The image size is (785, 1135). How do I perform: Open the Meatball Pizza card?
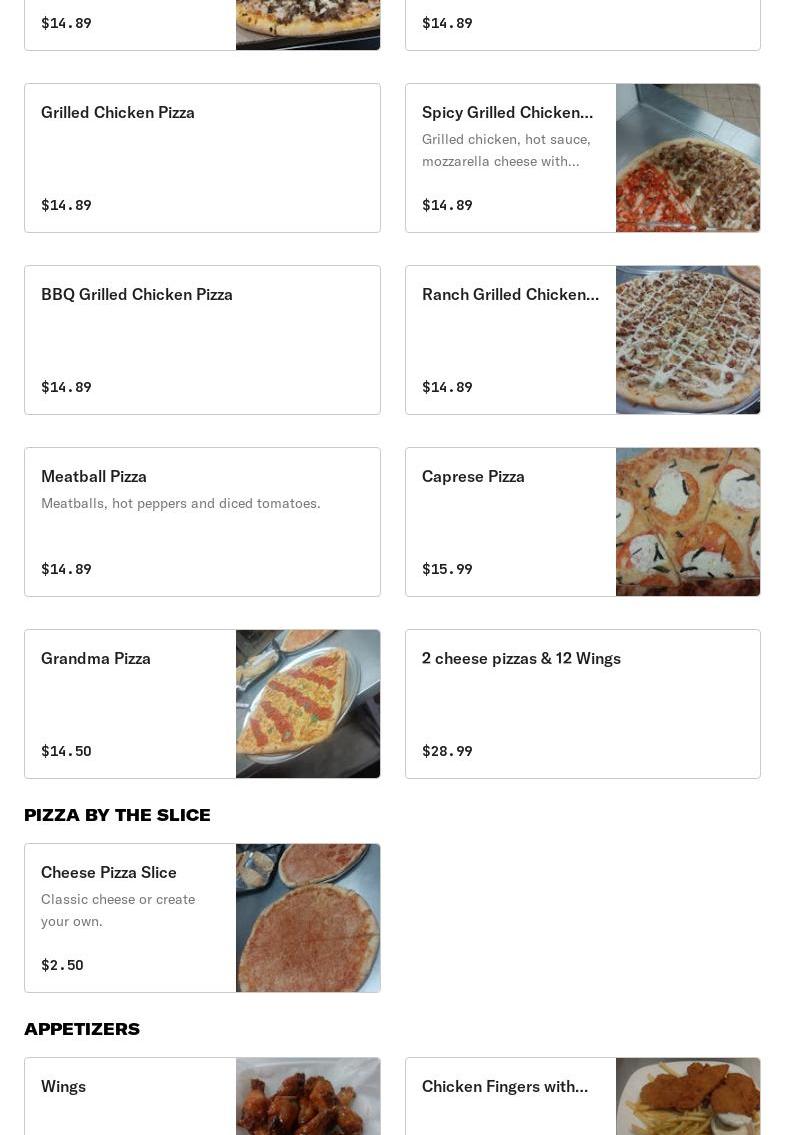tap(202, 522)
